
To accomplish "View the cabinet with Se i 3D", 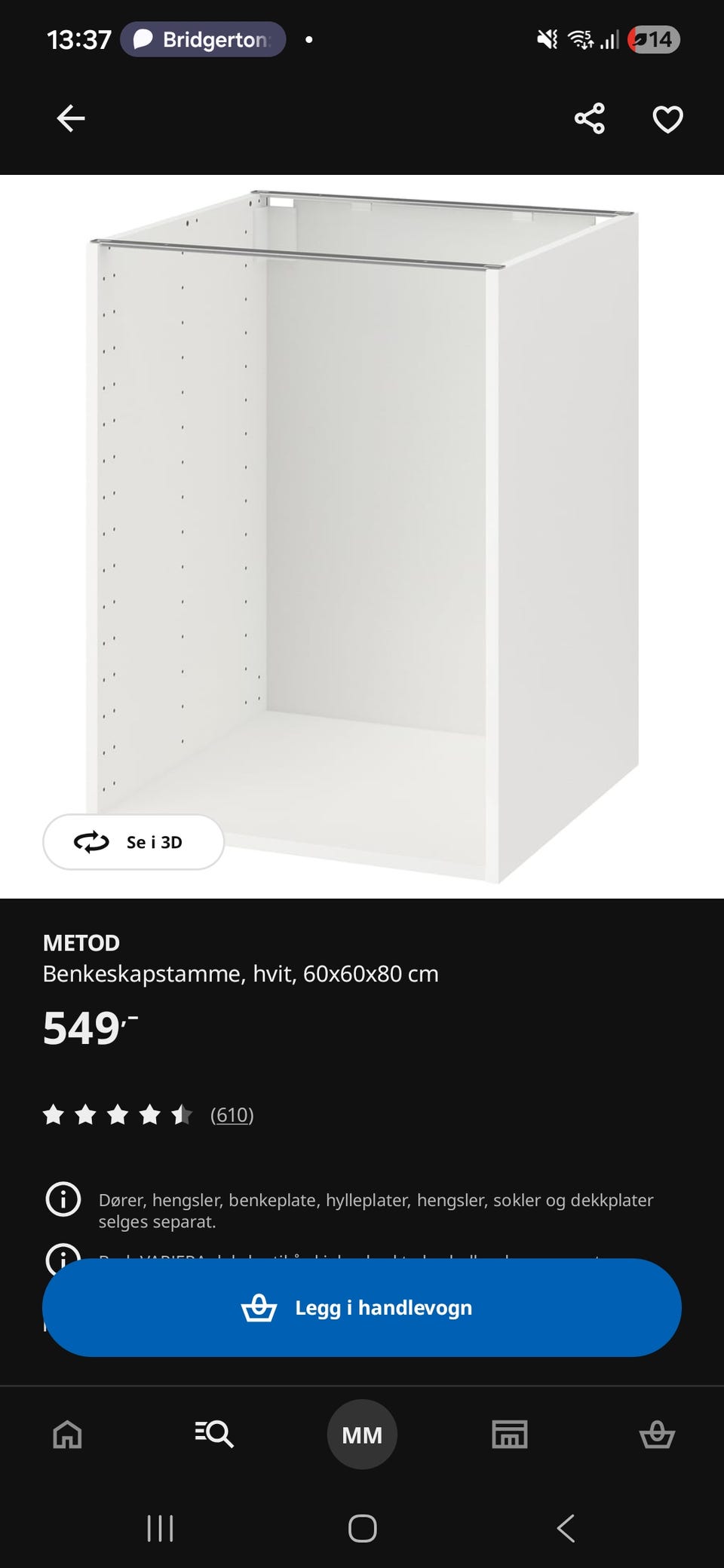I will tap(133, 842).
